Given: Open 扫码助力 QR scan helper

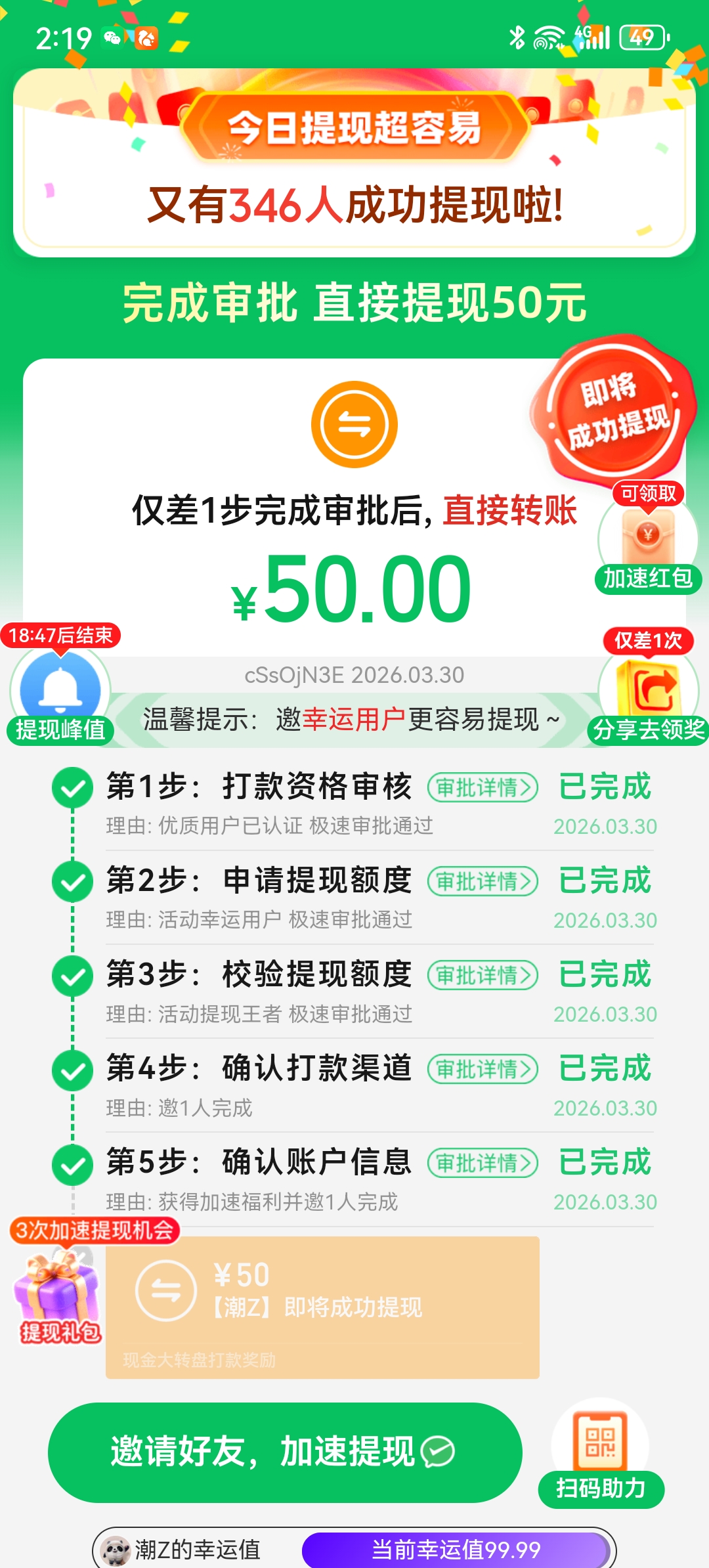Looking at the screenshot, I should click(601, 1454).
